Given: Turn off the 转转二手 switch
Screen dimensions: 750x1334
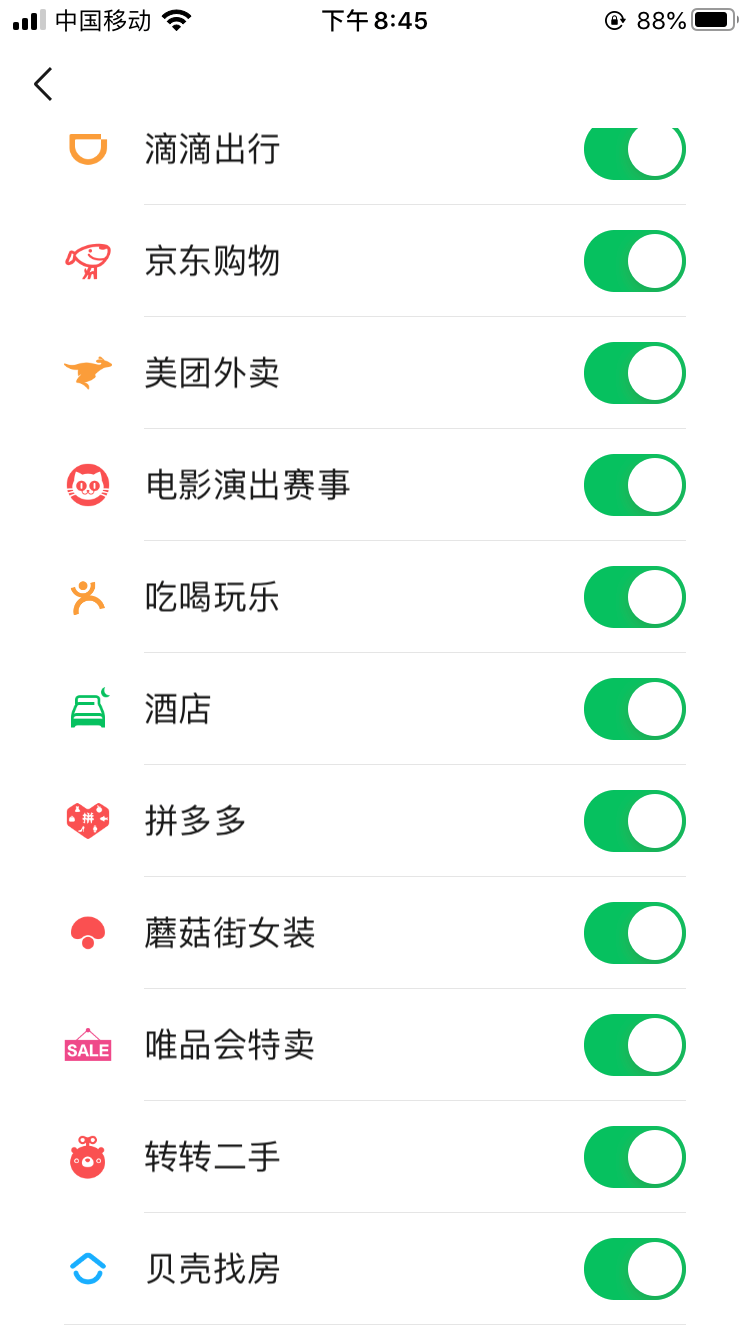Looking at the screenshot, I should click(635, 1157).
